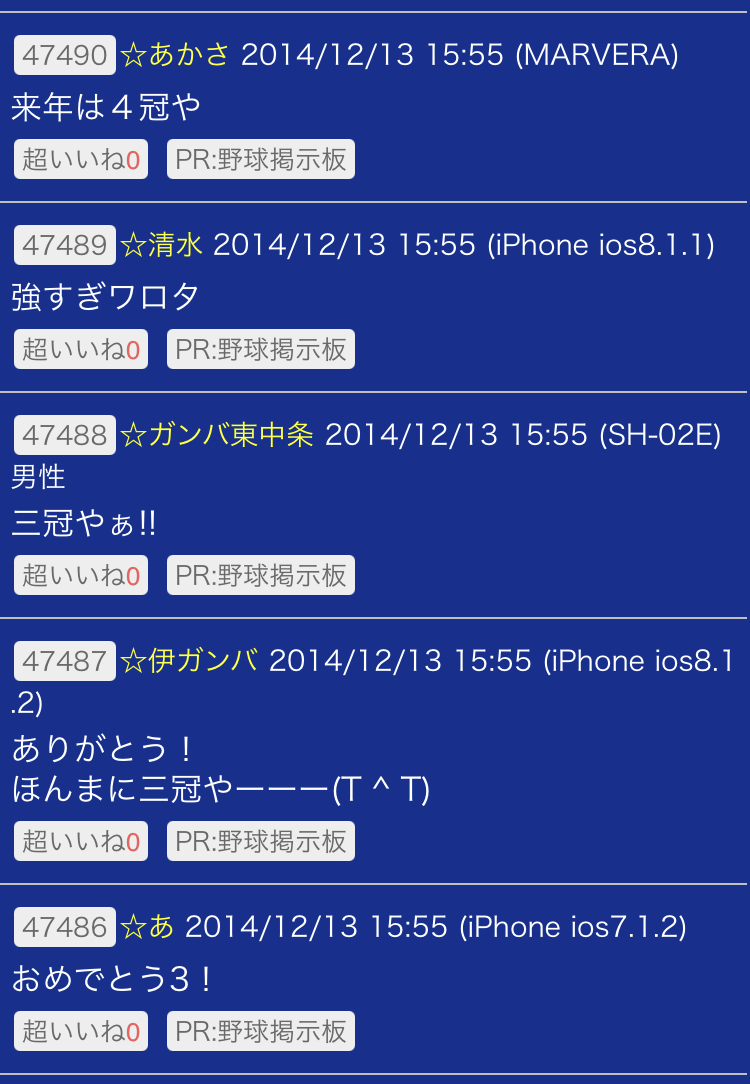
Task: Choose the 47486 post number badge
Action: tap(65, 927)
